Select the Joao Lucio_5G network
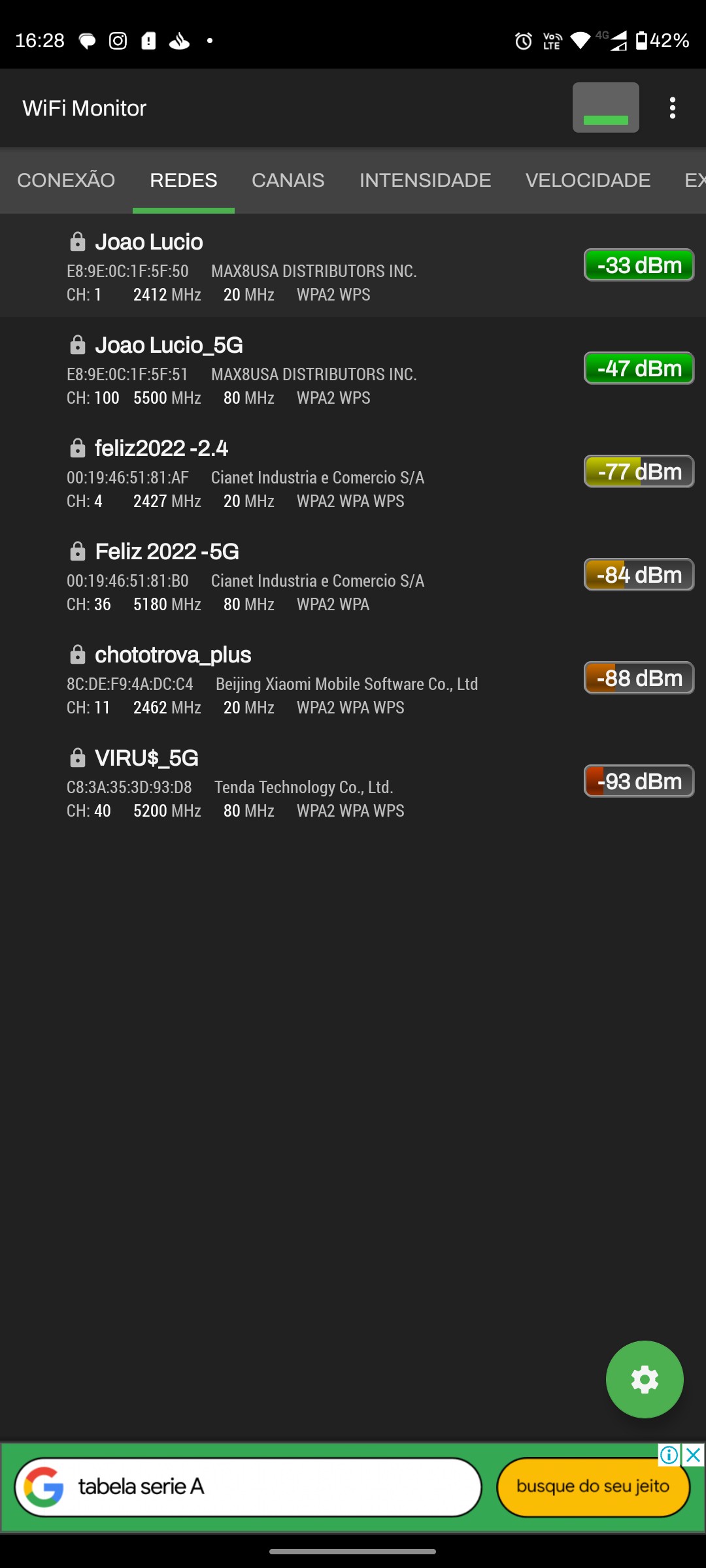 pos(314,370)
